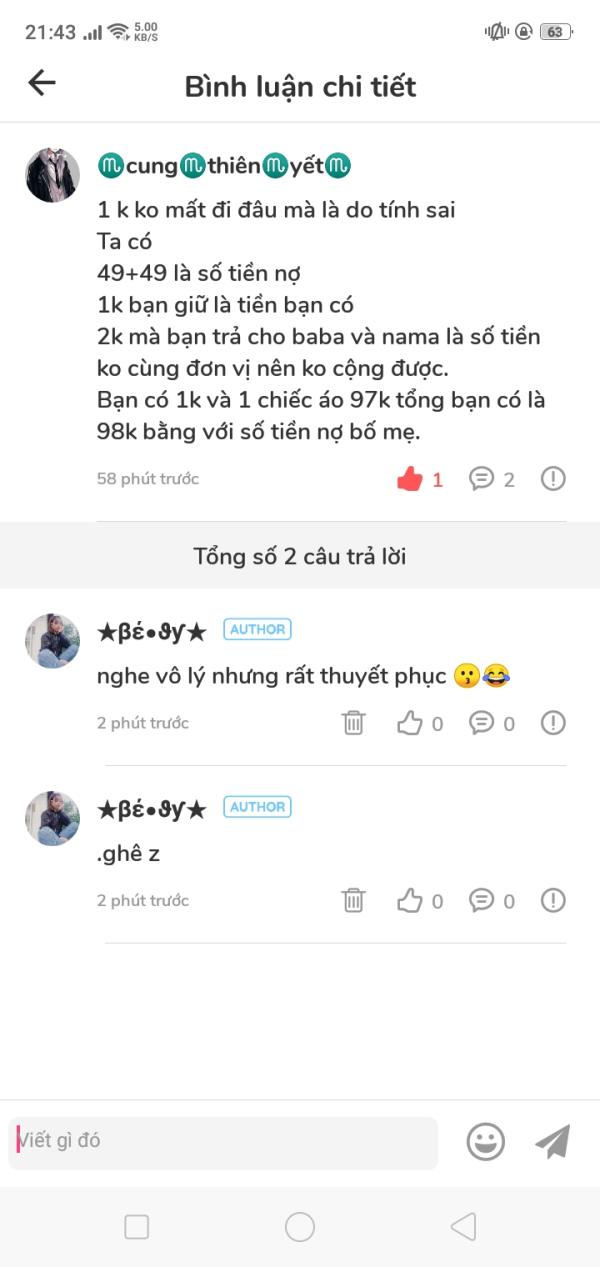Screen dimensions: 600x1267
Task: Open replies on cung thiên yết's comment
Action: pyautogui.click(x=483, y=479)
